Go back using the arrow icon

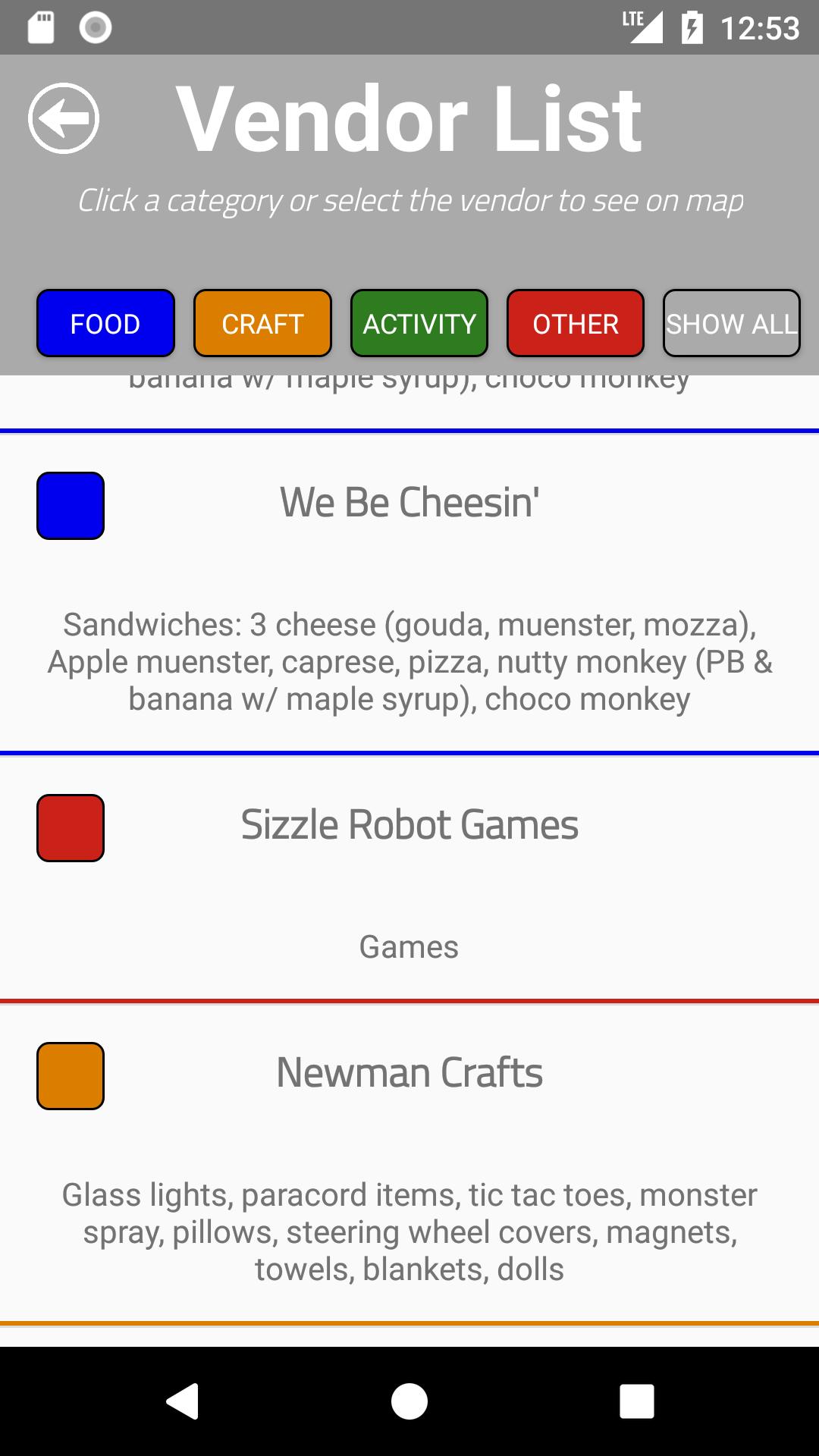64,118
